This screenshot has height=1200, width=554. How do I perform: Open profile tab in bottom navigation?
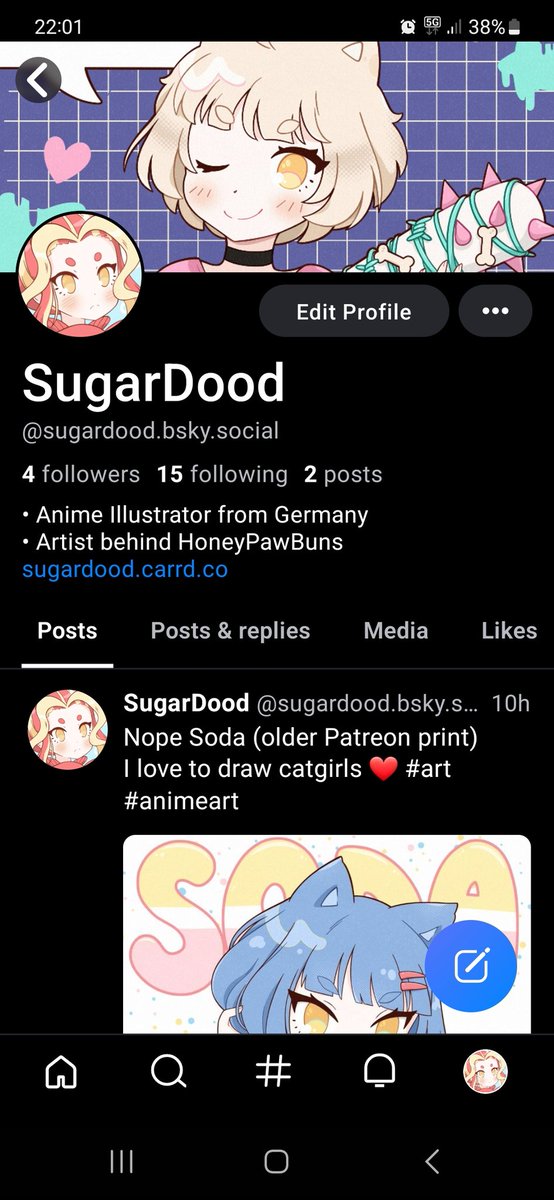pyautogui.click(x=485, y=1072)
